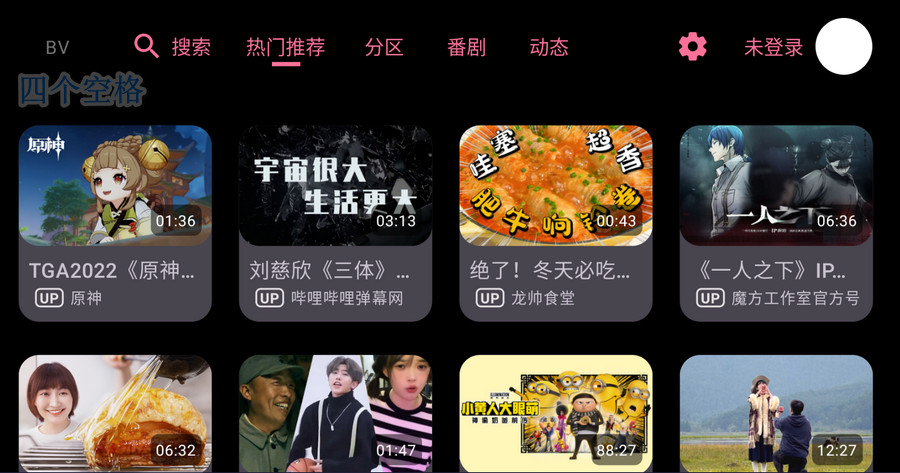Switch to the 分区 tab
900x473 pixels.
pyautogui.click(x=384, y=47)
